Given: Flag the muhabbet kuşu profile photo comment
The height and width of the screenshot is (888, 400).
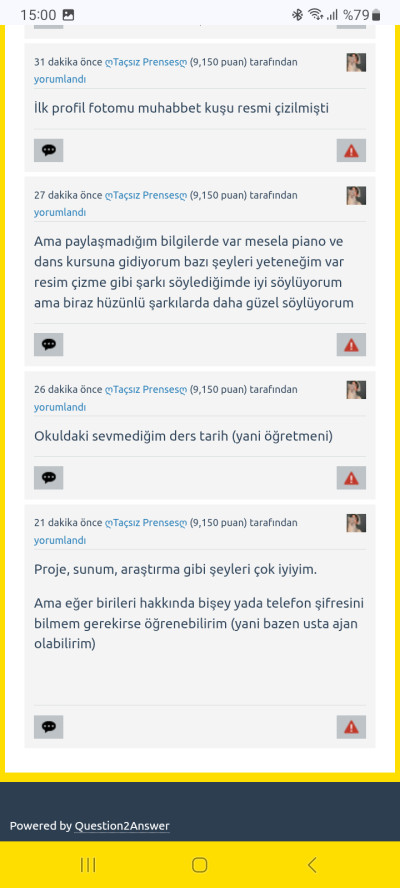Looking at the screenshot, I should [x=351, y=151].
